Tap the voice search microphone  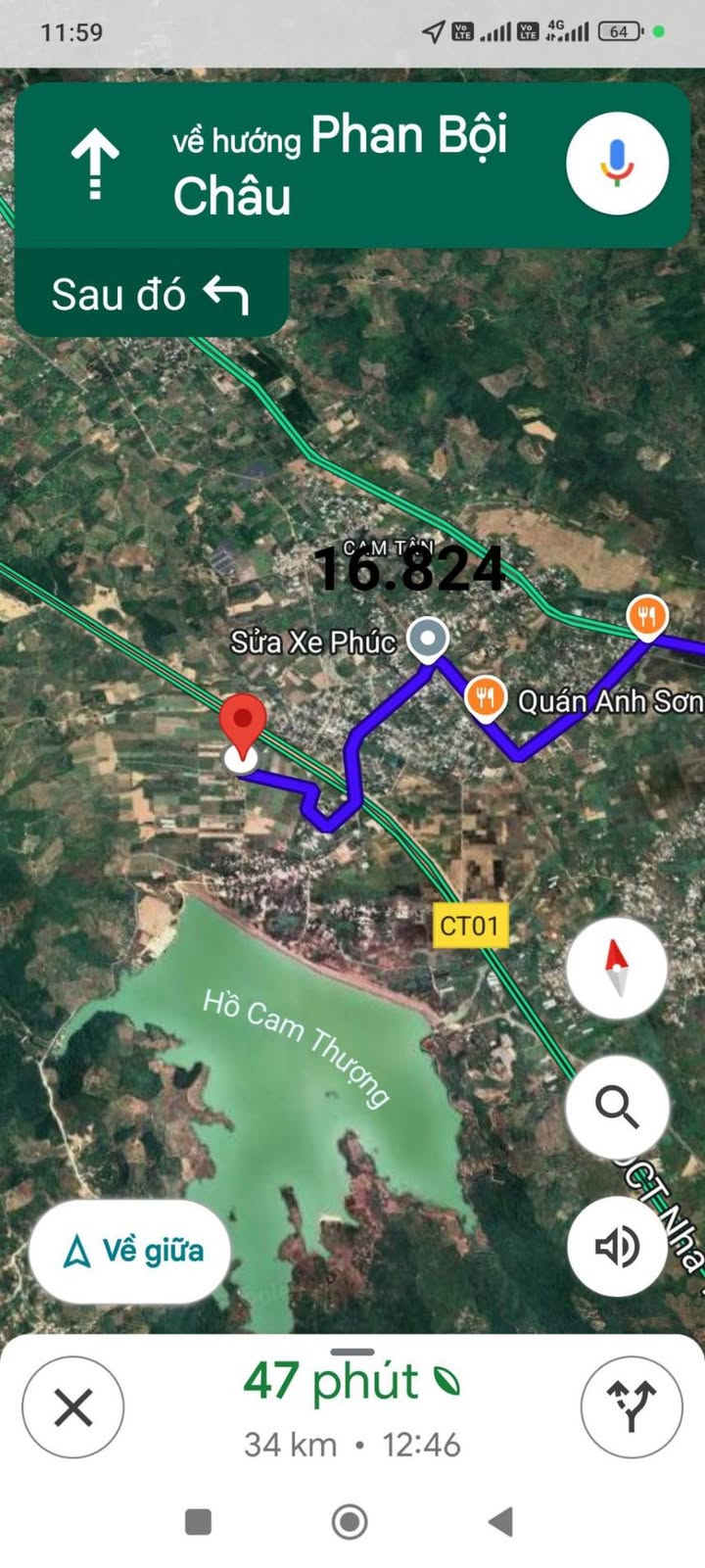[617, 163]
